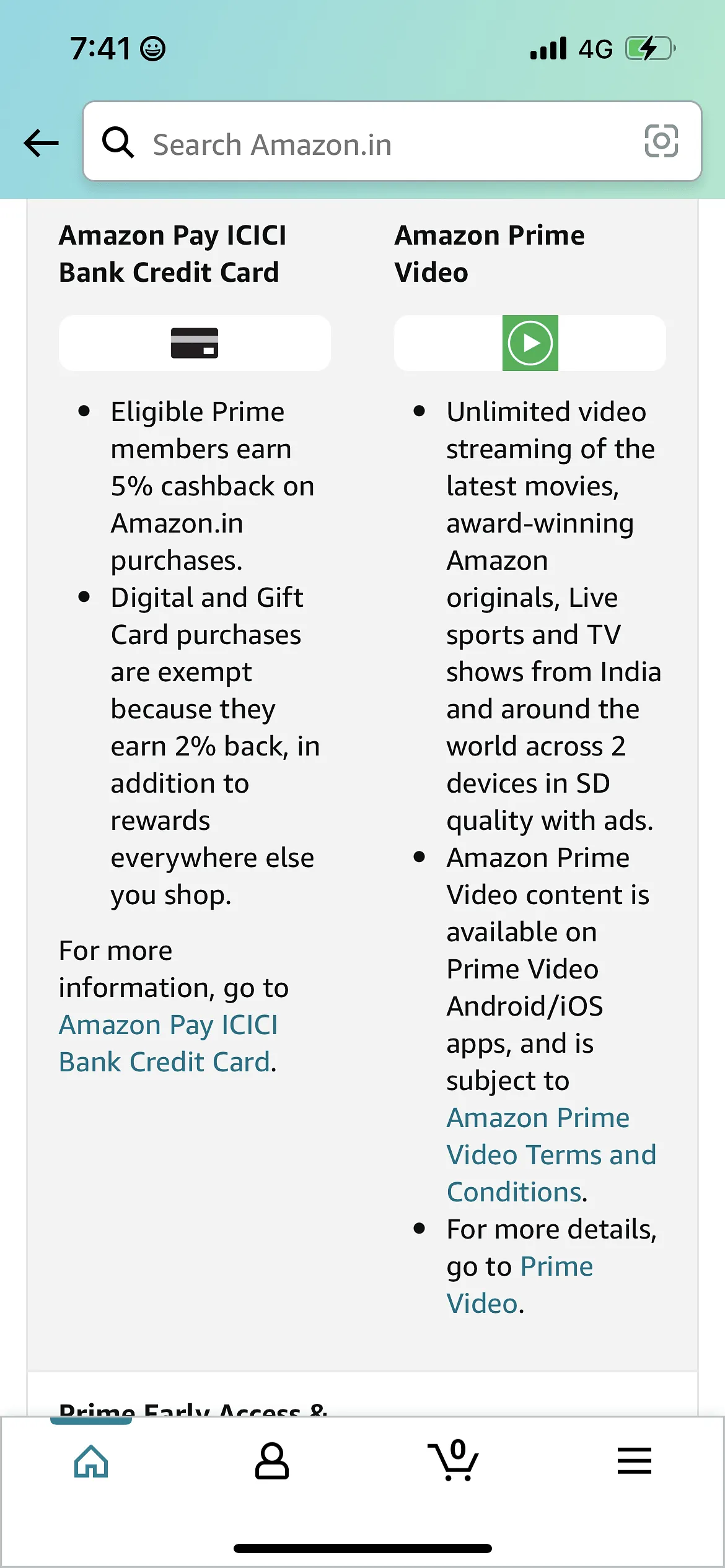The width and height of the screenshot is (725, 1568).
Task: Open the hamburger menu tab
Action: 634,1462
